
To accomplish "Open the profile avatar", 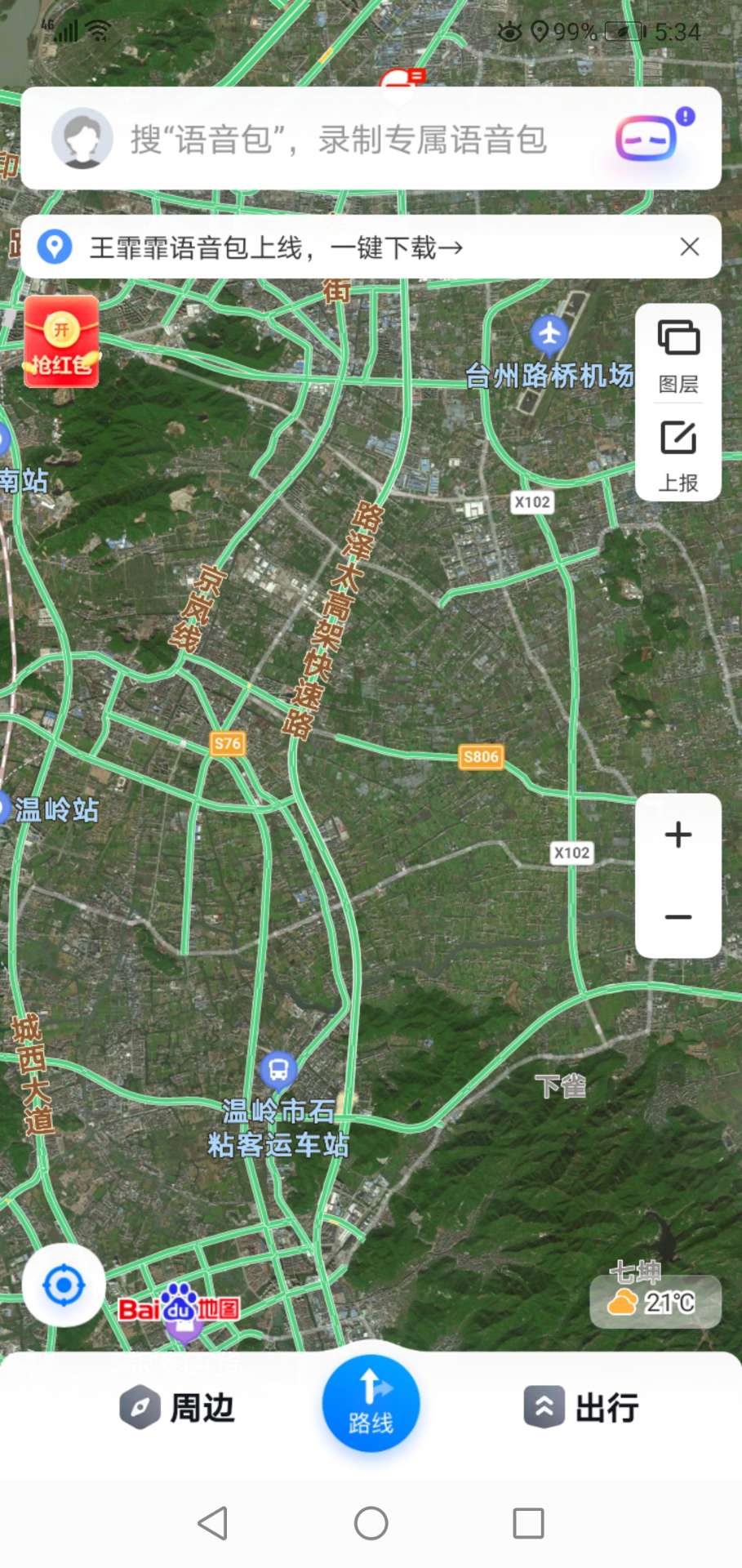I will coord(82,138).
